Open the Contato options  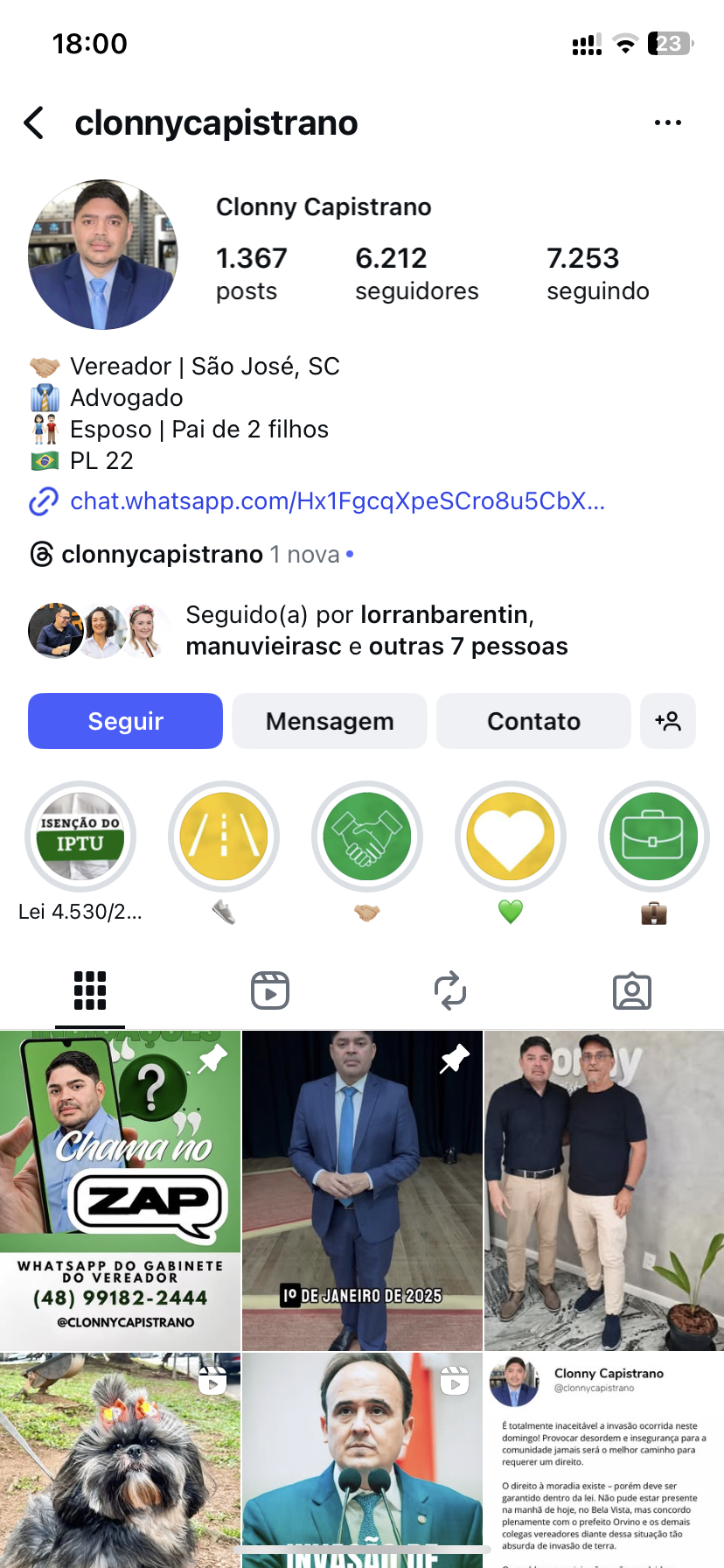point(533,721)
